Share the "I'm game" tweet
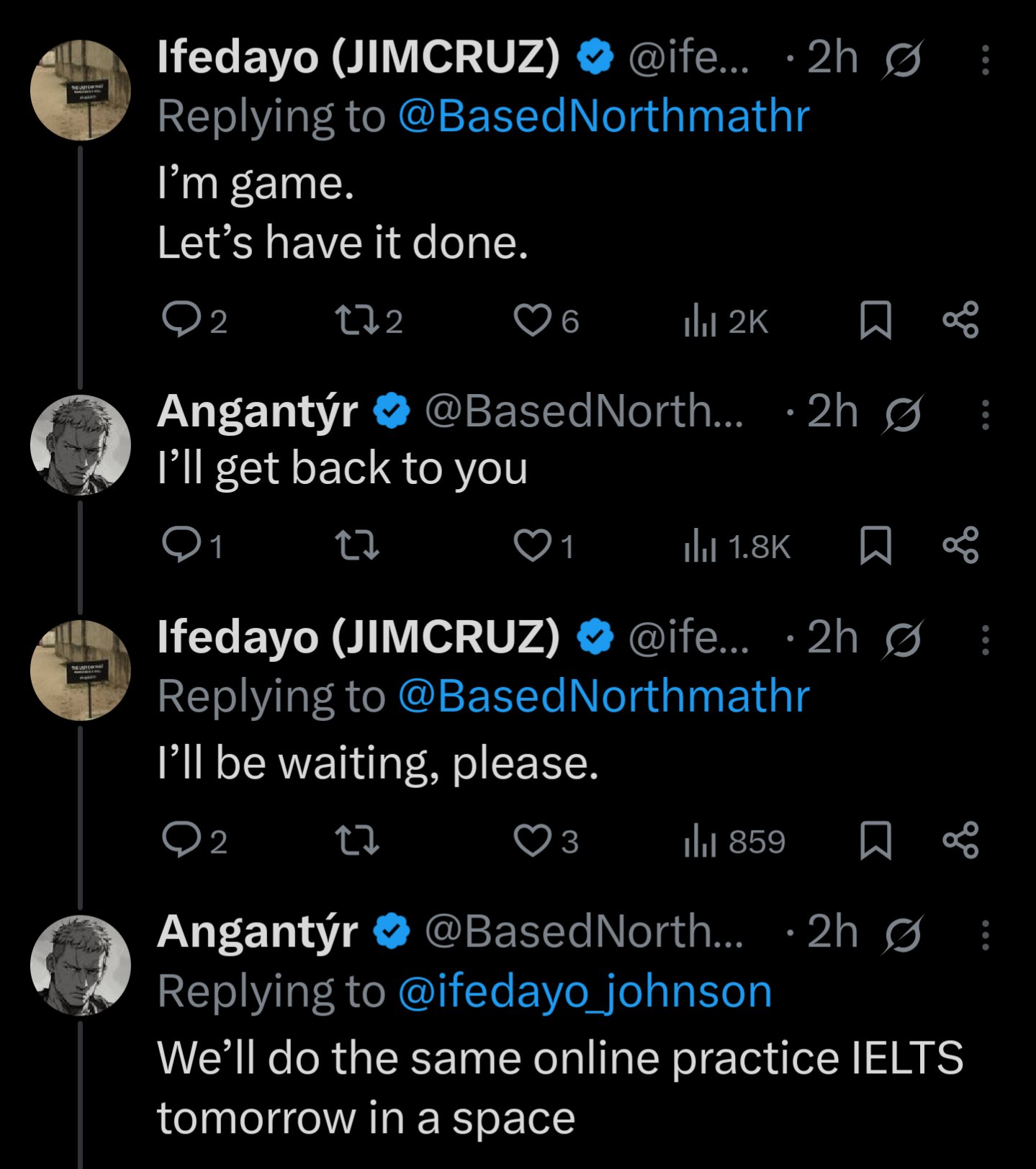 pyautogui.click(x=960, y=320)
